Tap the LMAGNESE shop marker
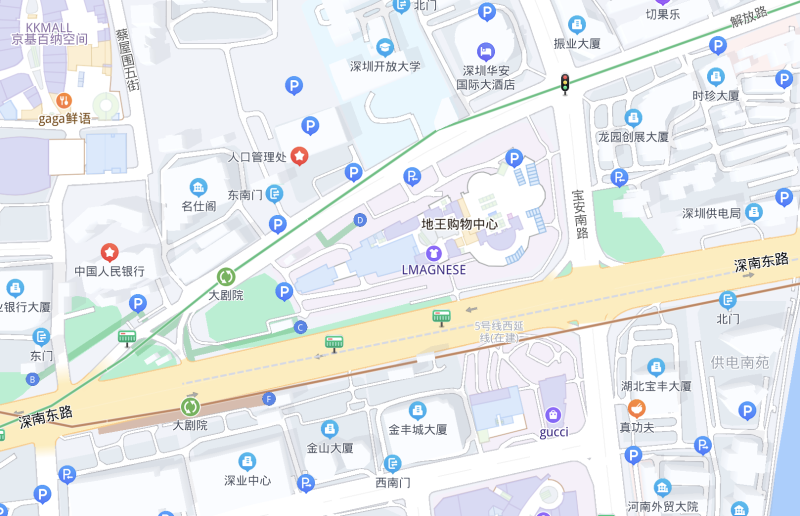This screenshot has width=800, height=516. (433, 253)
